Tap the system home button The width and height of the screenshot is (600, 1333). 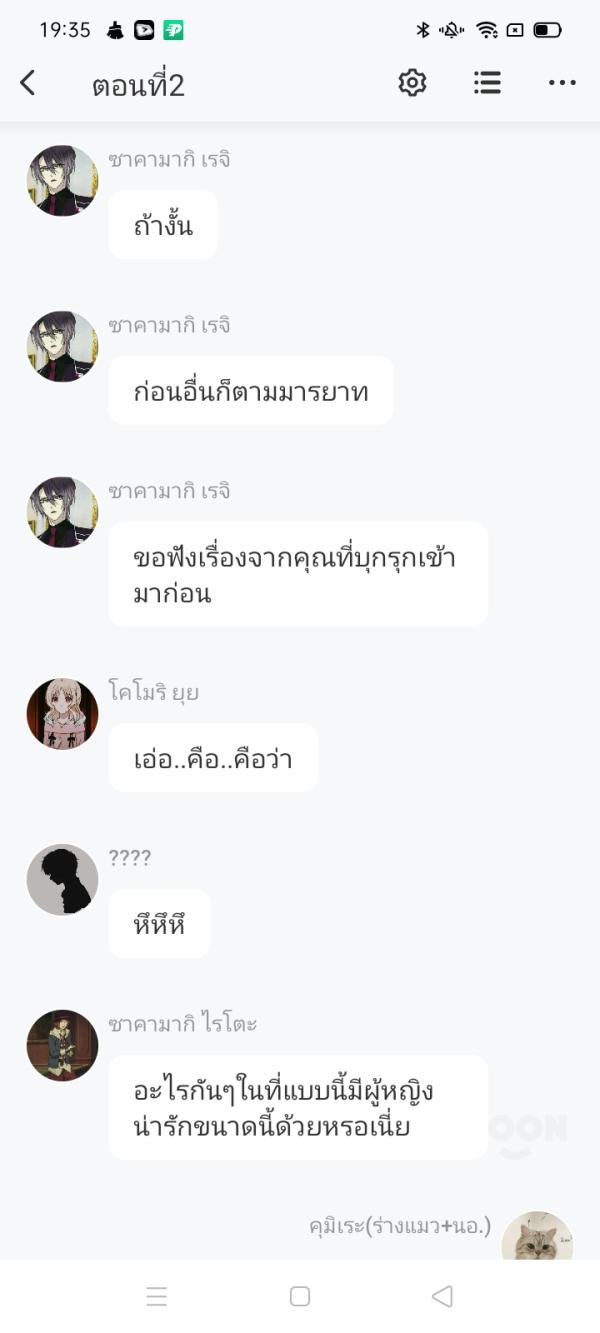click(300, 1296)
